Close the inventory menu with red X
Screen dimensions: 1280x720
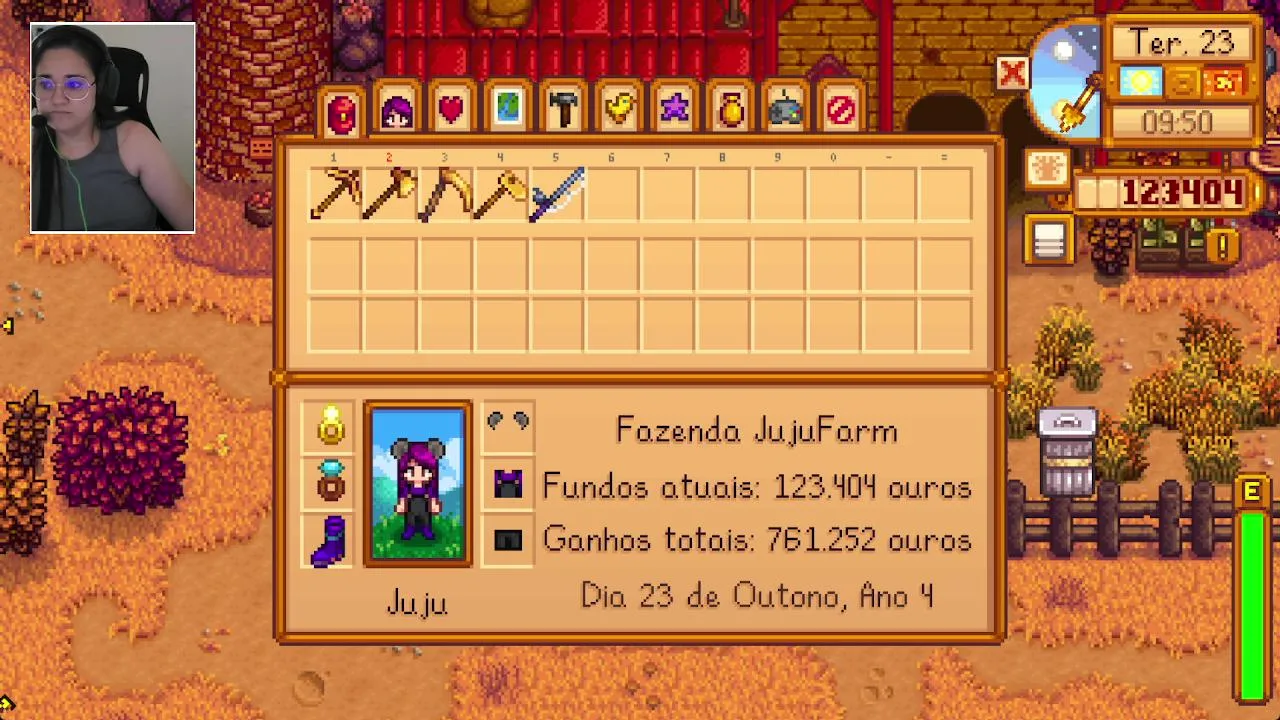(x=1012, y=73)
